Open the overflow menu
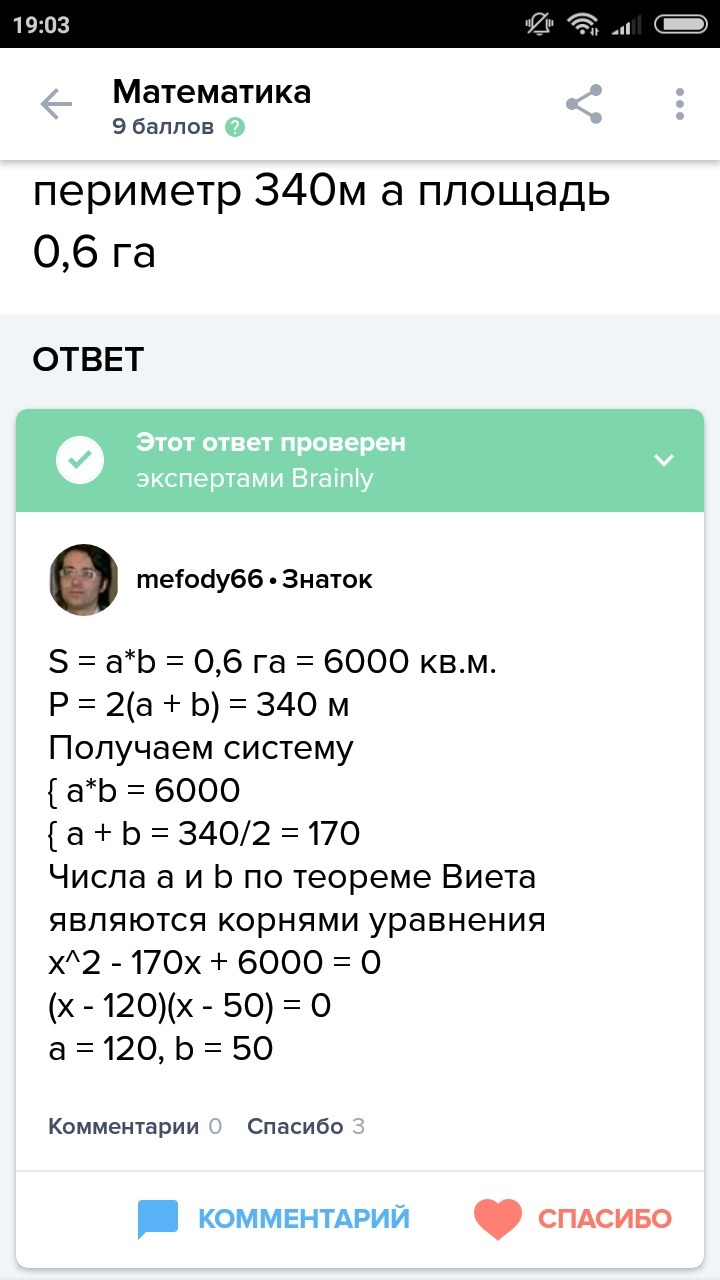This screenshot has height=1280, width=720. pos(680,104)
